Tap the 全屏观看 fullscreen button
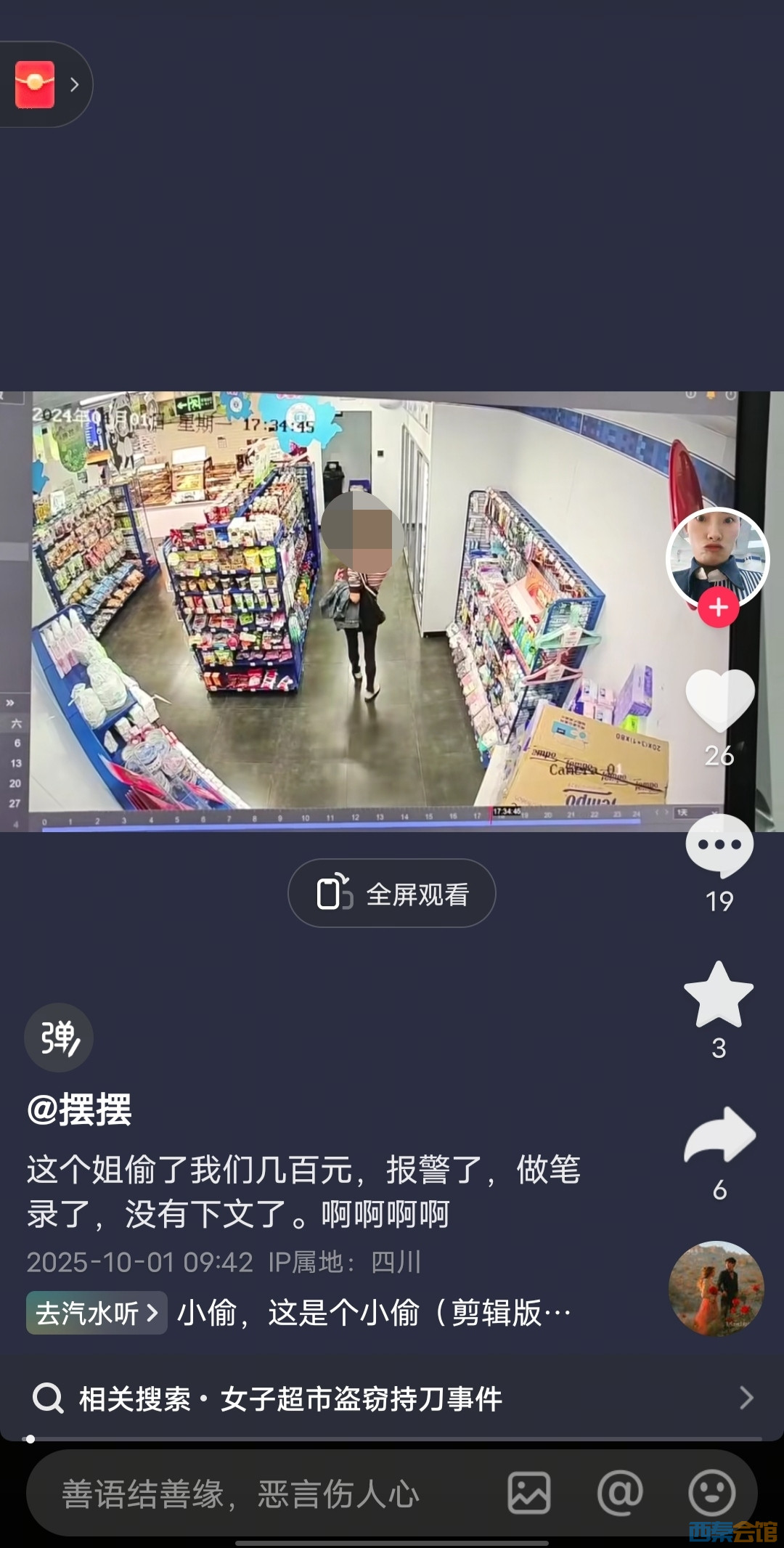 [x=392, y=894]
